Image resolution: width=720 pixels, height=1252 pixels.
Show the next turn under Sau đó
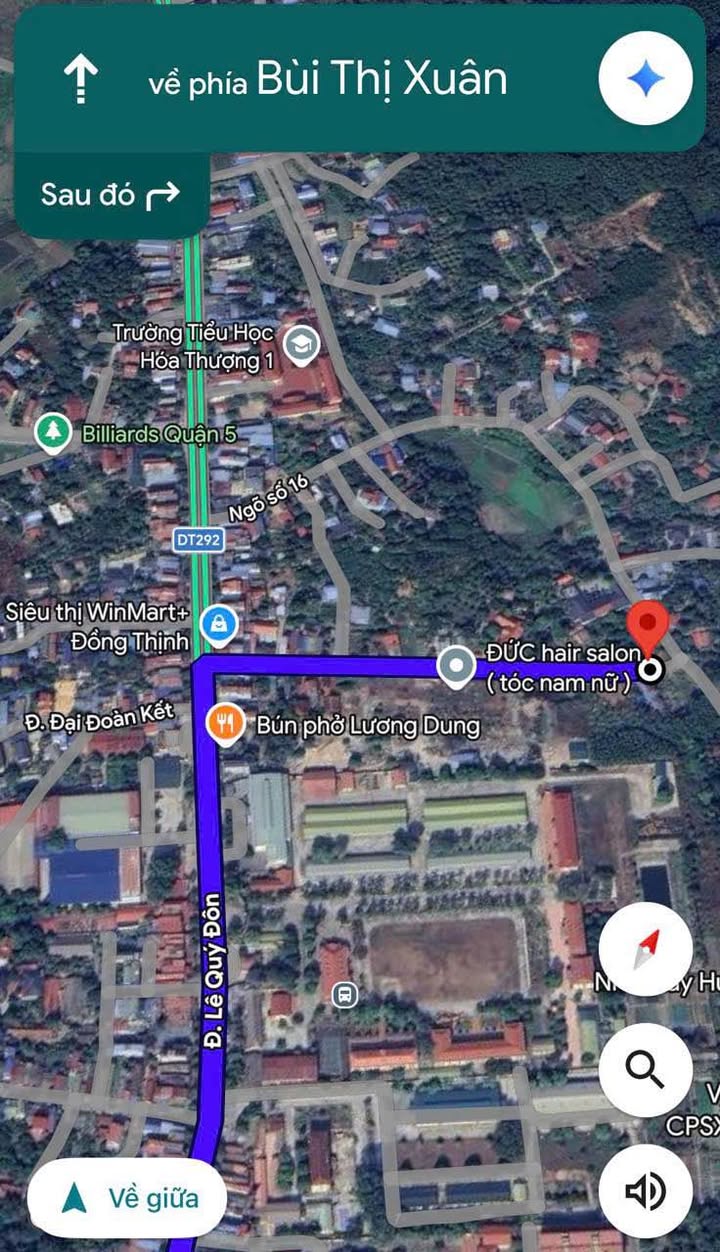[111, 195]
